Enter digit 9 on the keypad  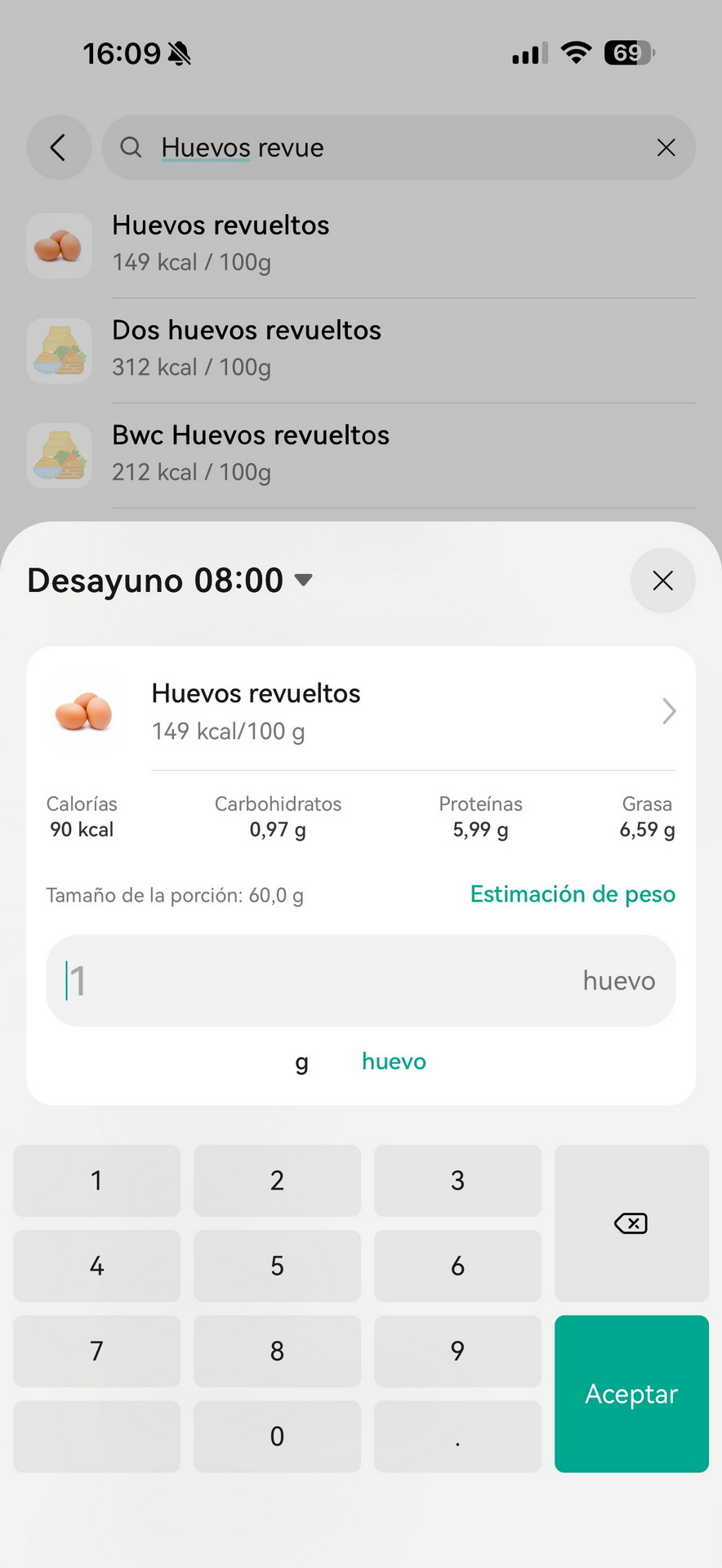tap(457, 1351)
